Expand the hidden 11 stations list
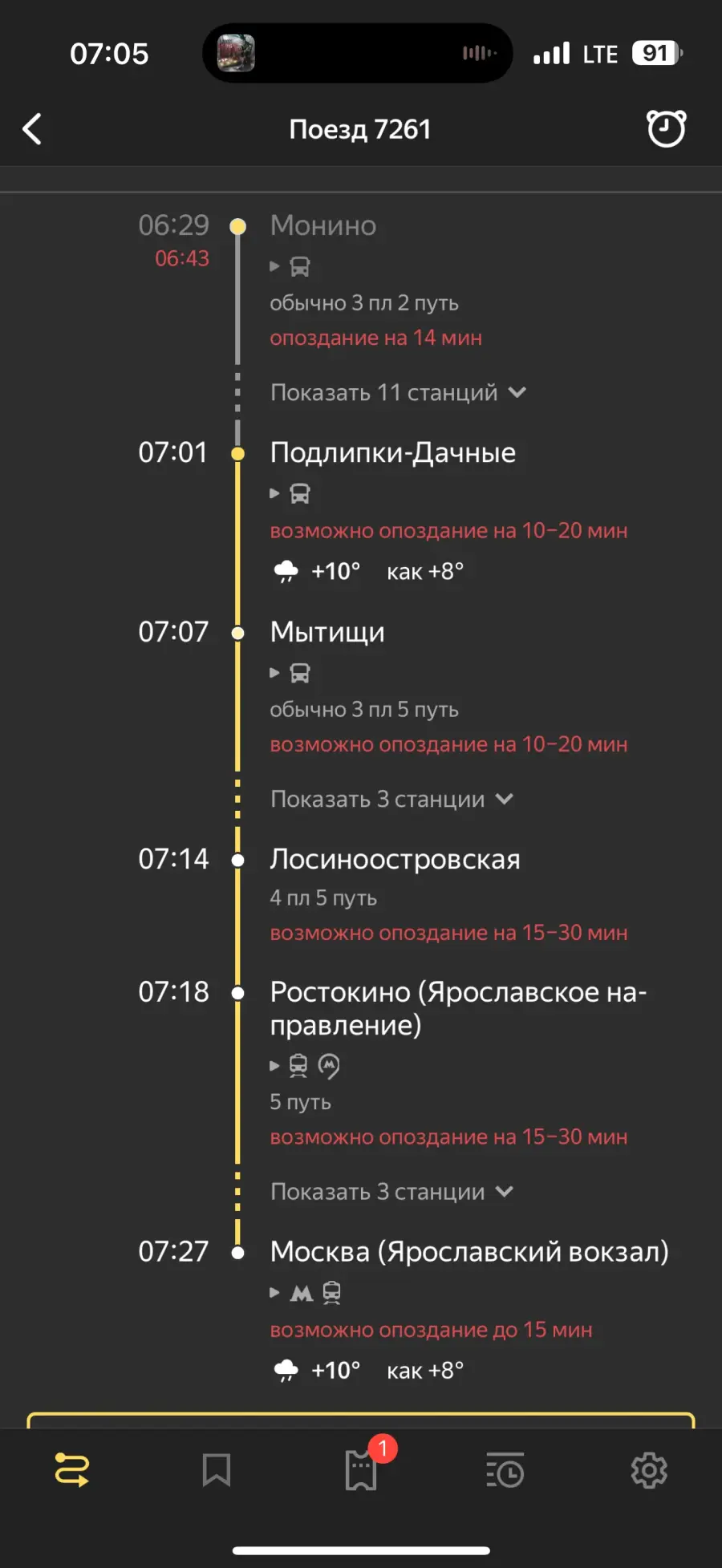The height and width of the screenshot is (1568, 722). 398,392
